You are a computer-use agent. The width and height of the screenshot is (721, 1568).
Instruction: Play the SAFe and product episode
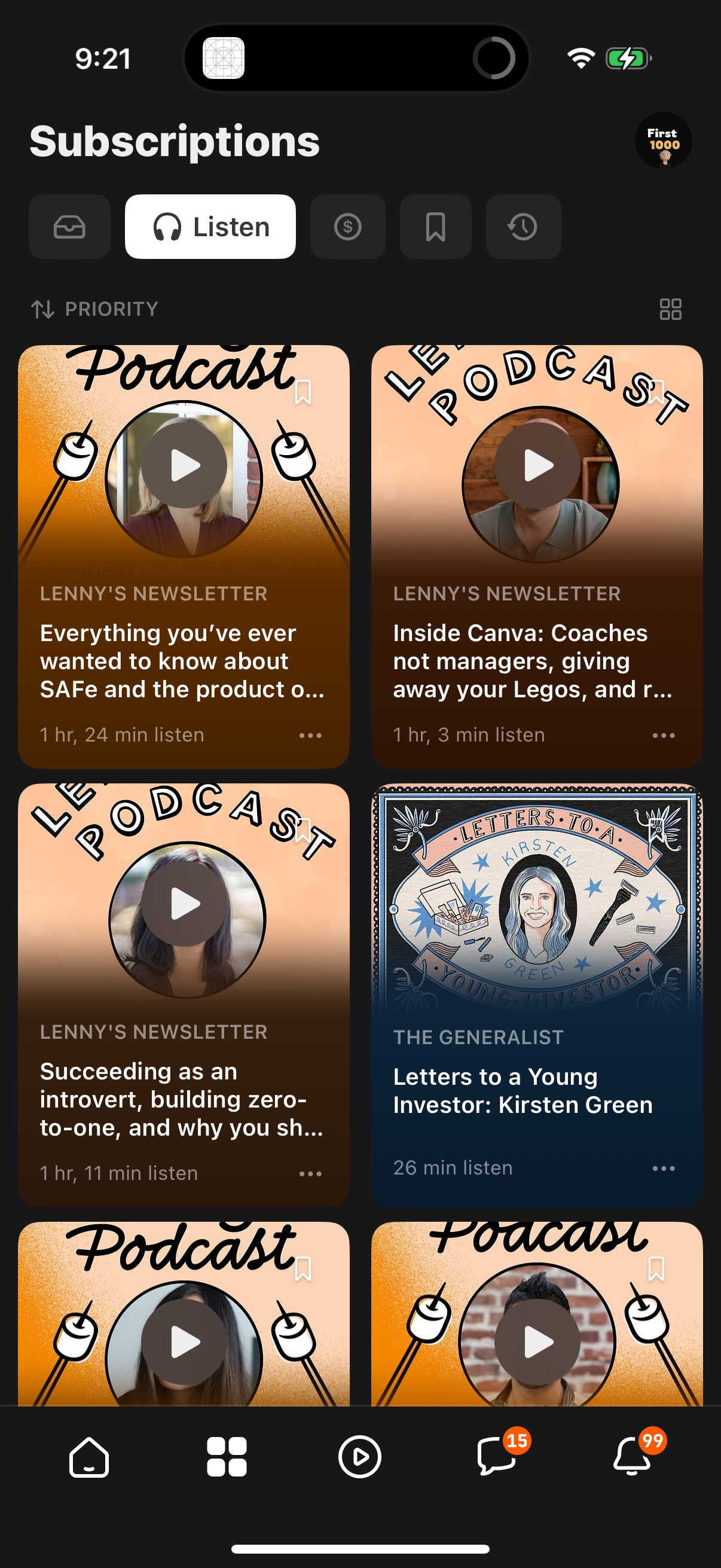coord(184,466)
